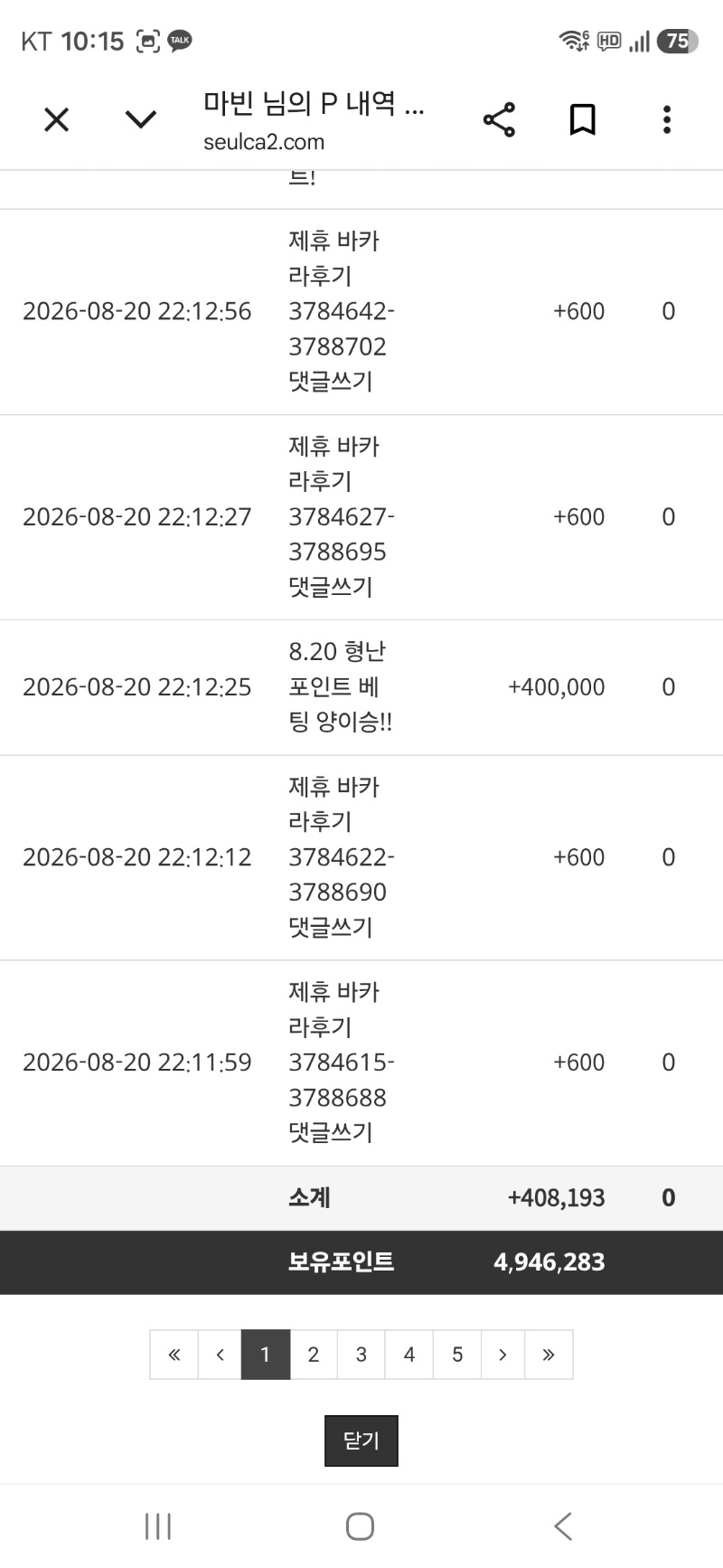This screenshot has width=723, height=1568.
Task: Jump to page 4
Action: click(409, 1354)
